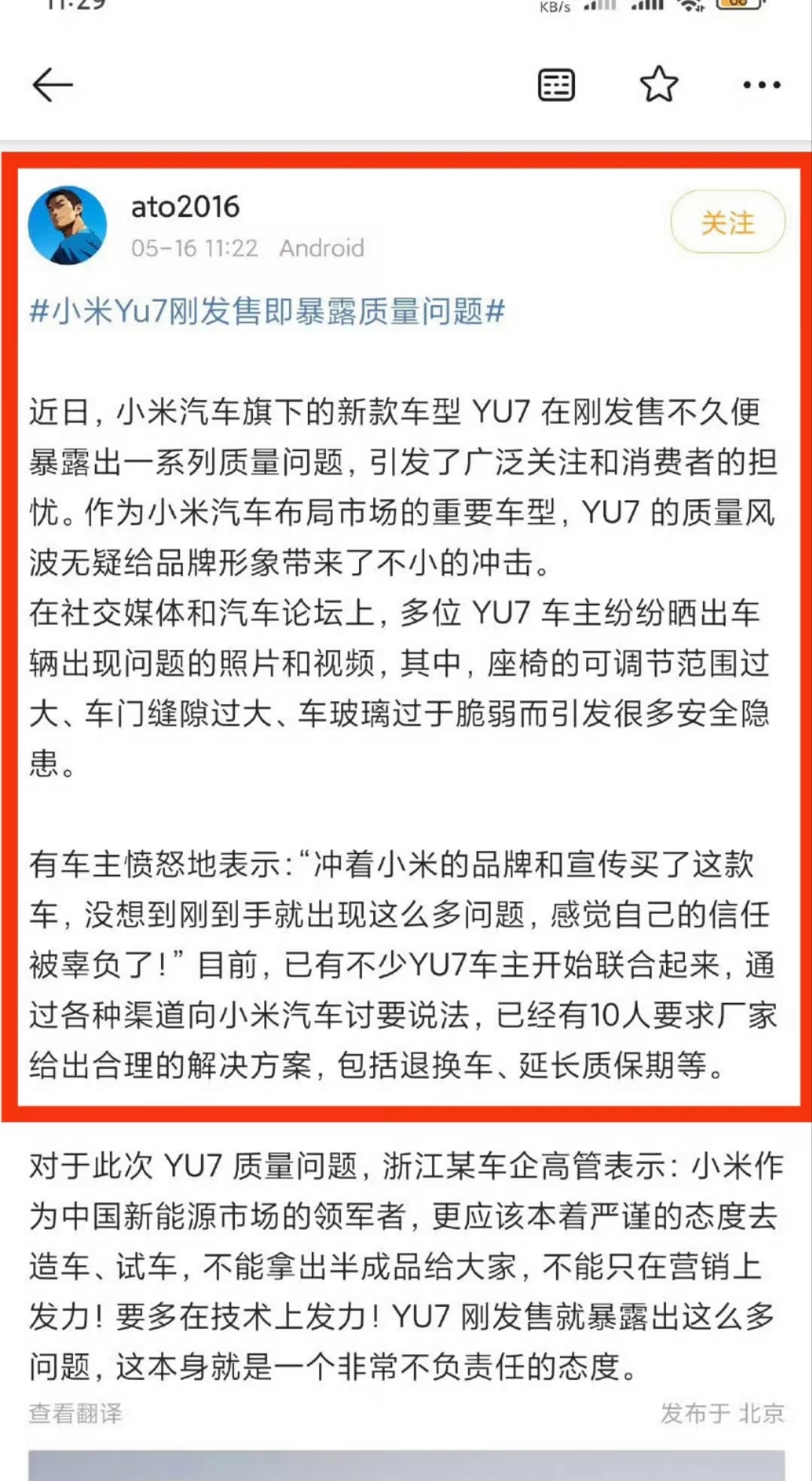
Task: Open the #小米Yu7刚发售即暴露质量问题# hashtag
Action: 267,311
